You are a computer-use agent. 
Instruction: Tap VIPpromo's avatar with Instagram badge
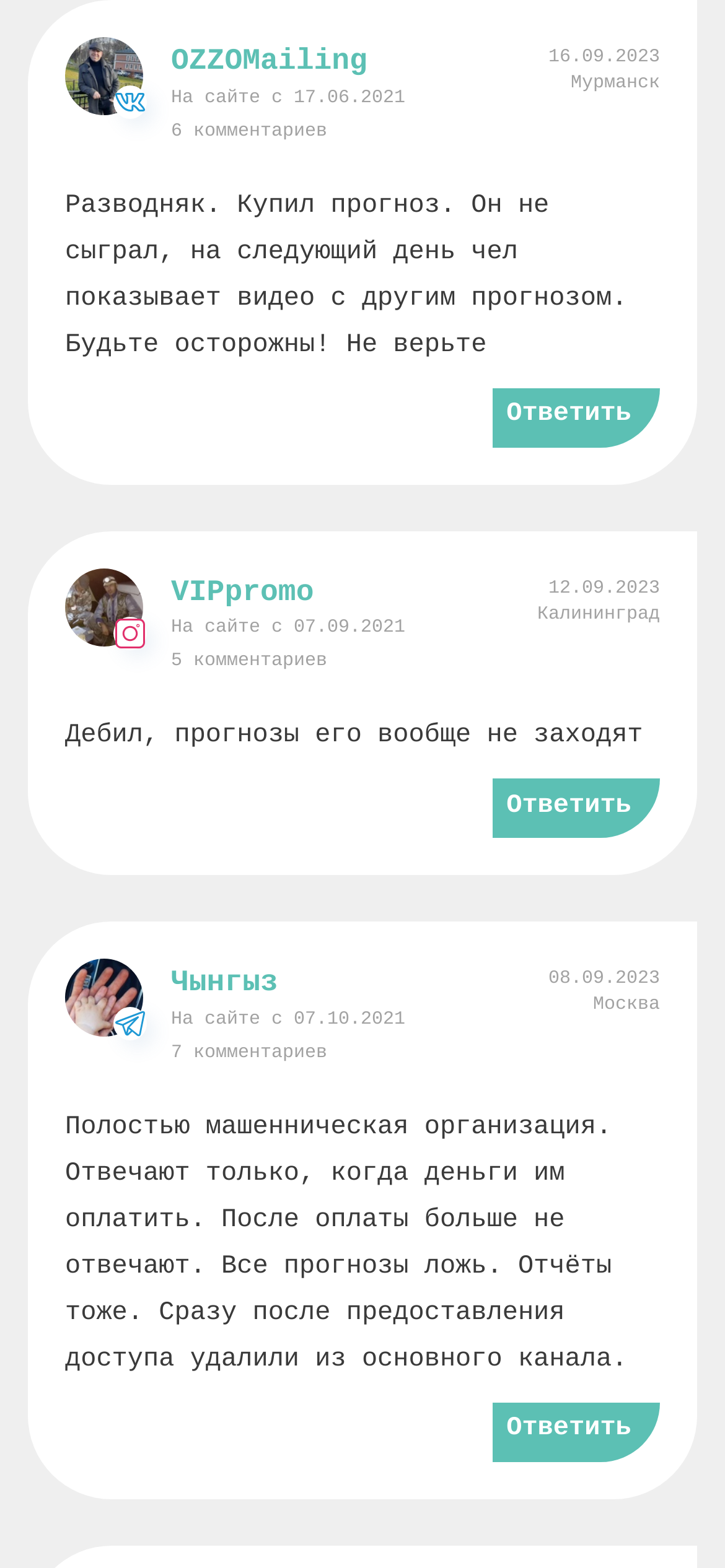point(104,608)
